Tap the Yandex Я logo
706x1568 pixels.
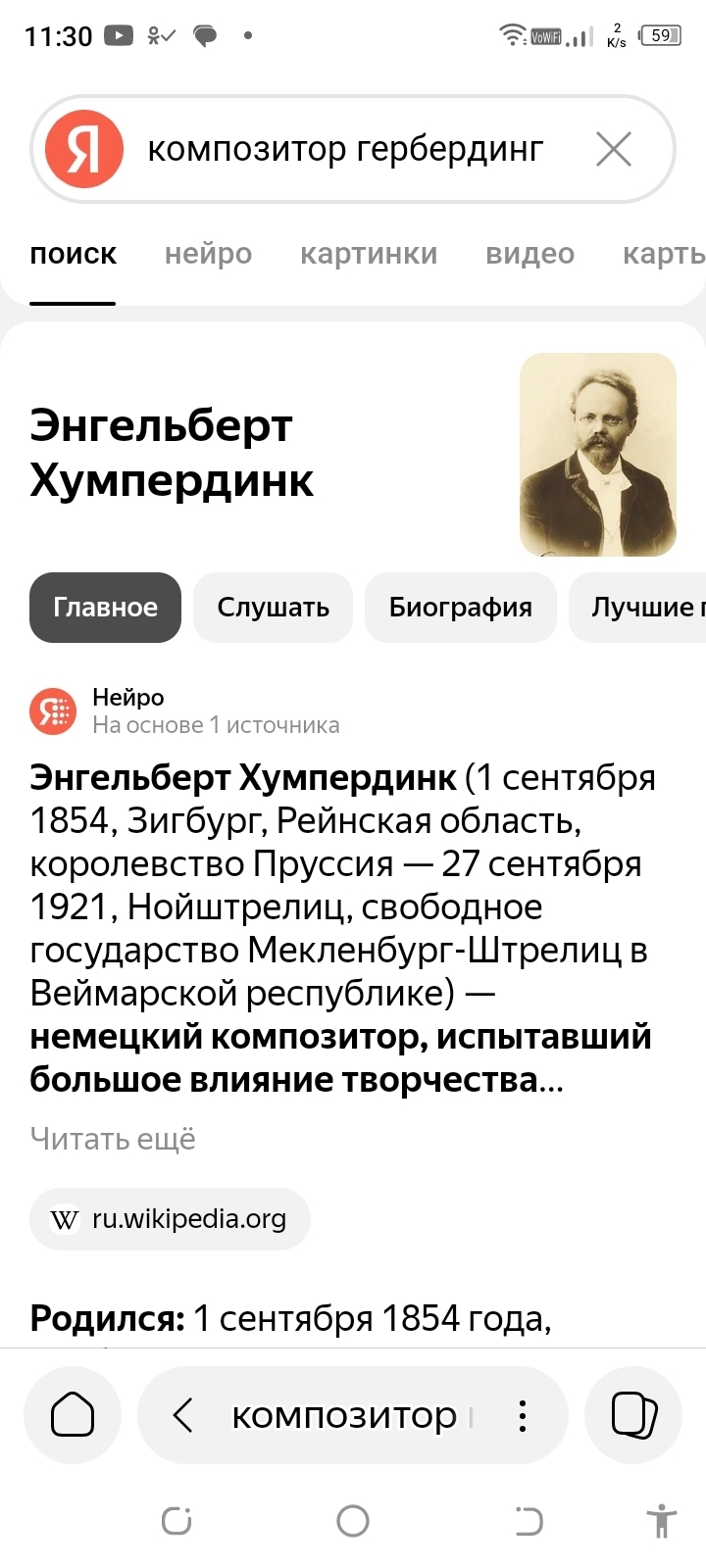click(x=84, y=150)
